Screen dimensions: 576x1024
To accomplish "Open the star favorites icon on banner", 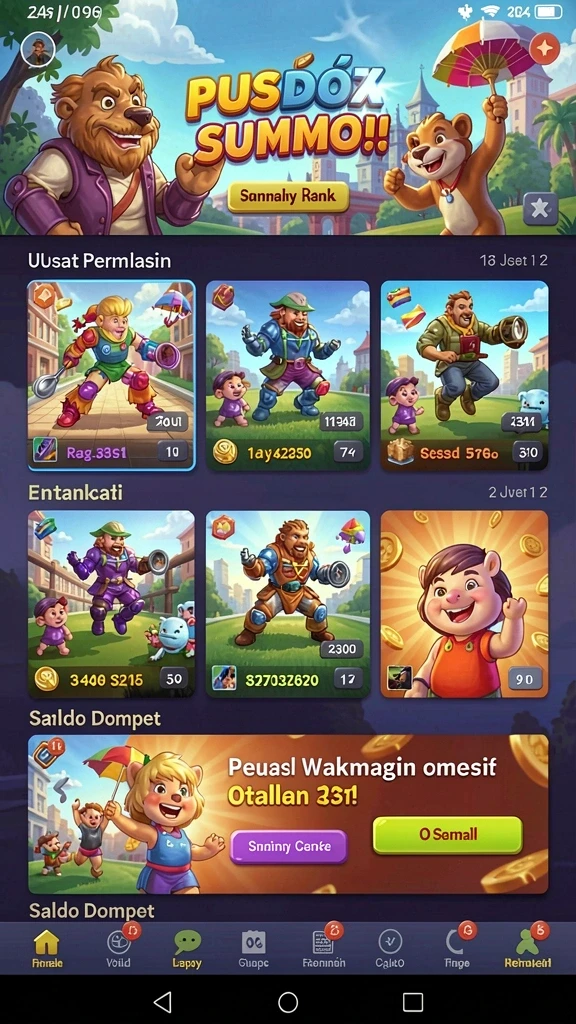I will (540, 208).
